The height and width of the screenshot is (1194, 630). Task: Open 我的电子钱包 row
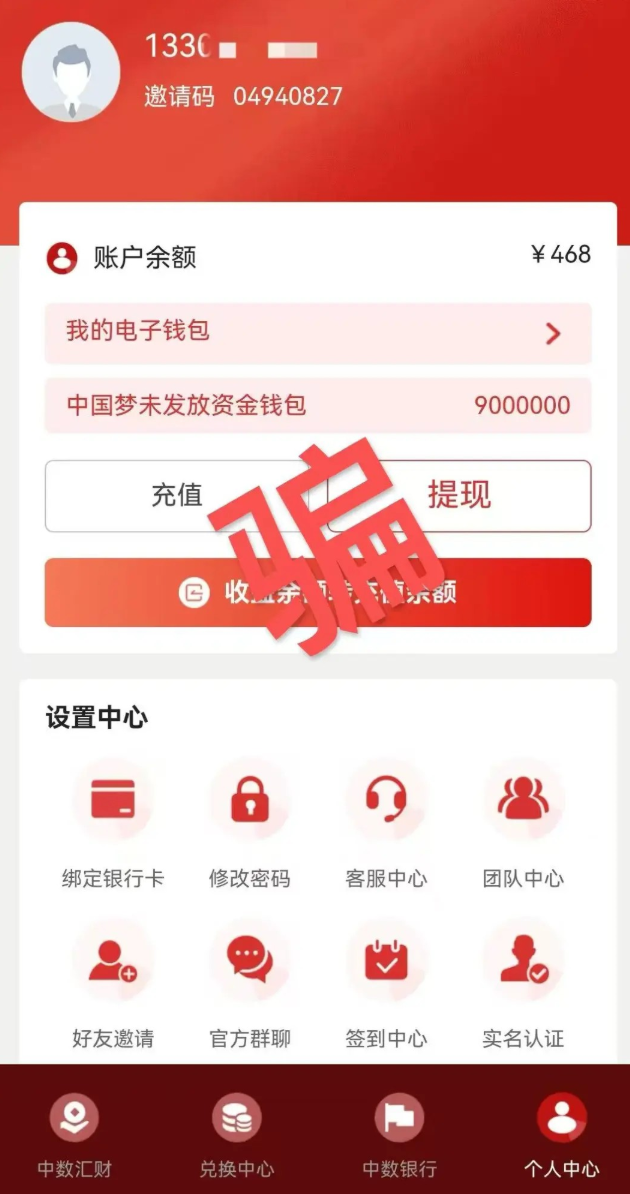pyautogui.click(x=317, y=333)
